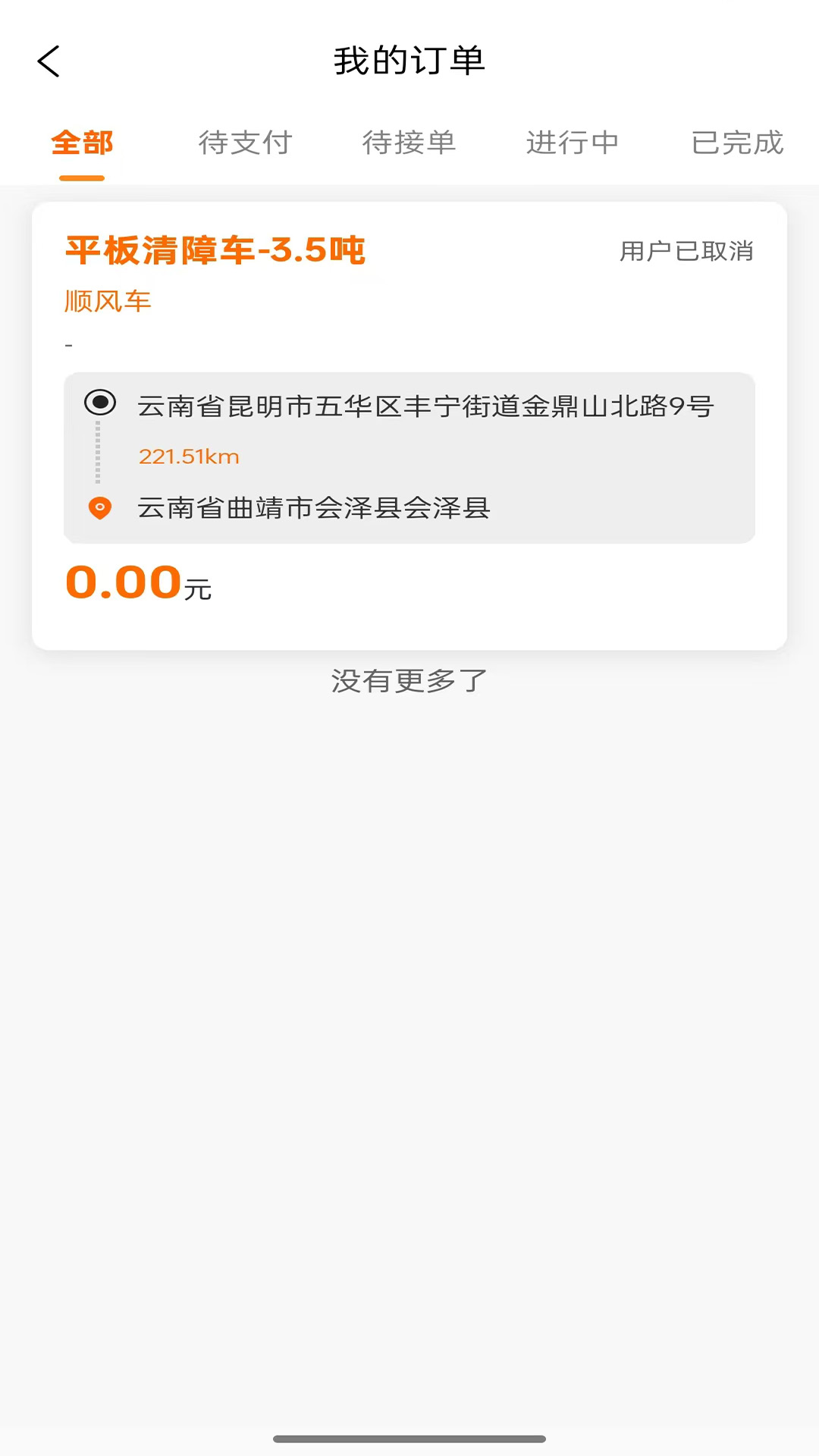Show orders under 待接单
This screenshot has height=1456, width=819.
click(409, 143)
